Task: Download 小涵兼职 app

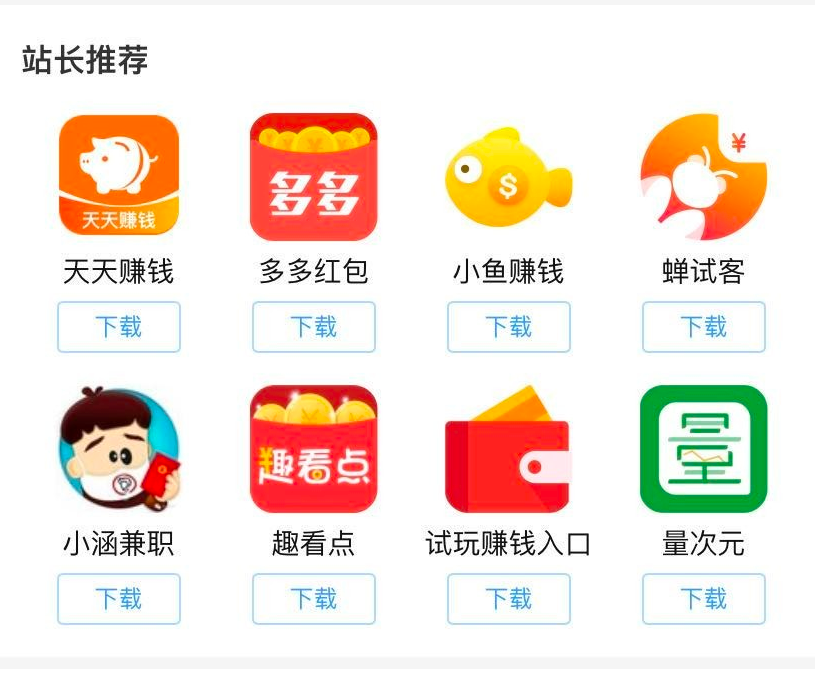Action: [118, 599]
